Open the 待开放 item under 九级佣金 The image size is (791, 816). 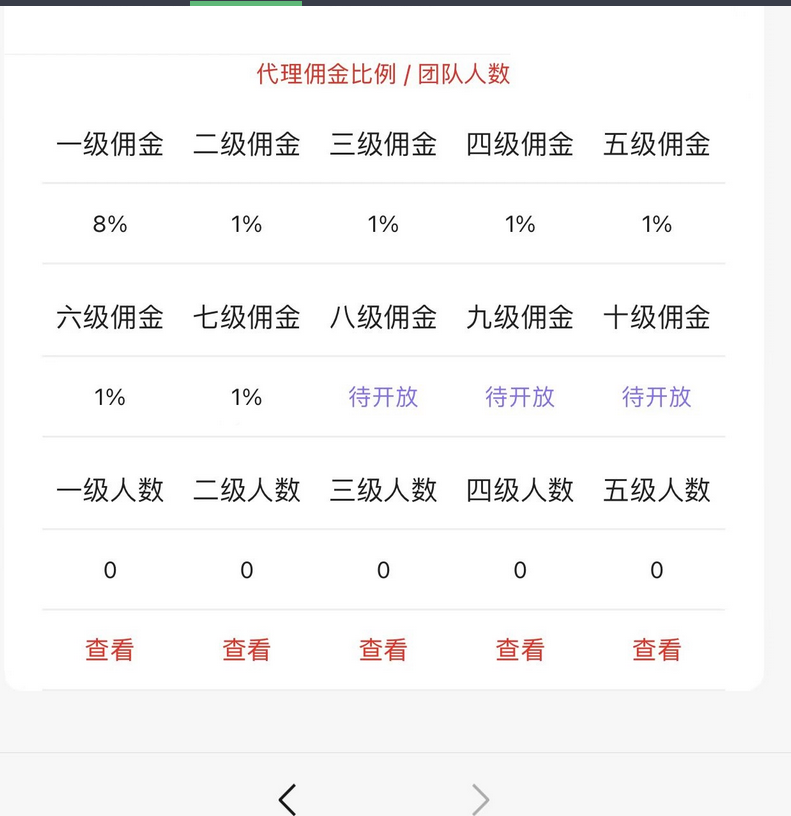[x=519, y=397]
